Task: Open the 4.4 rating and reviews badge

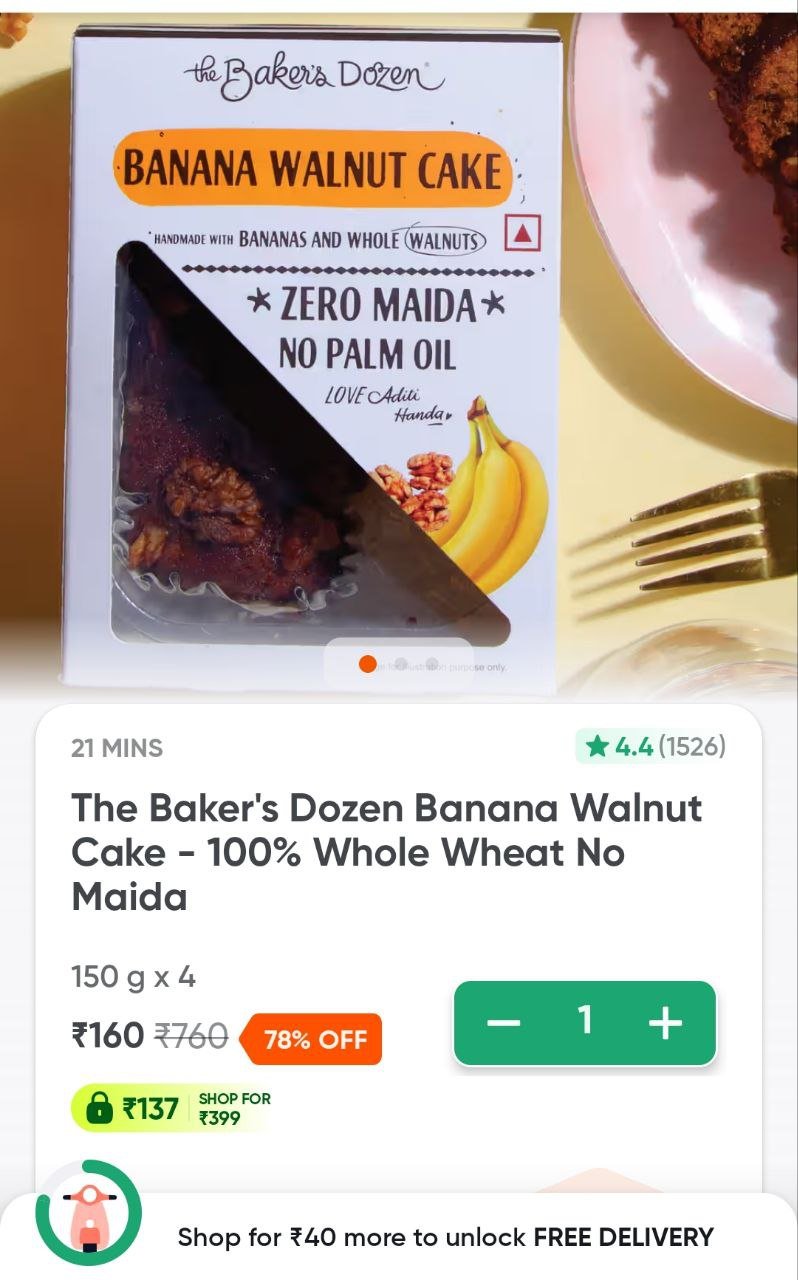Action: (x=656, y=746)
